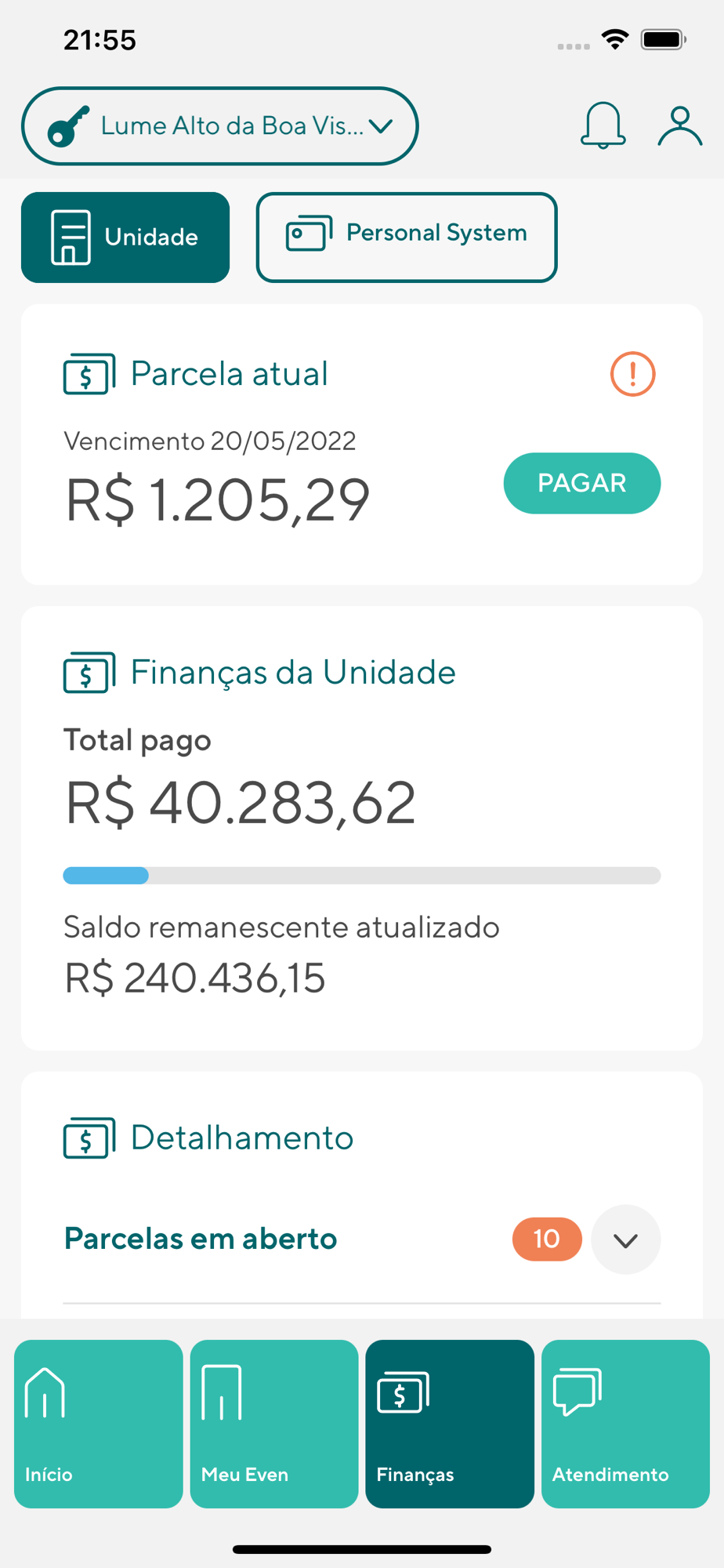Tap PAGAR to pay the current installment
Screen dimensions: 724x1568
tap(581, 483)
